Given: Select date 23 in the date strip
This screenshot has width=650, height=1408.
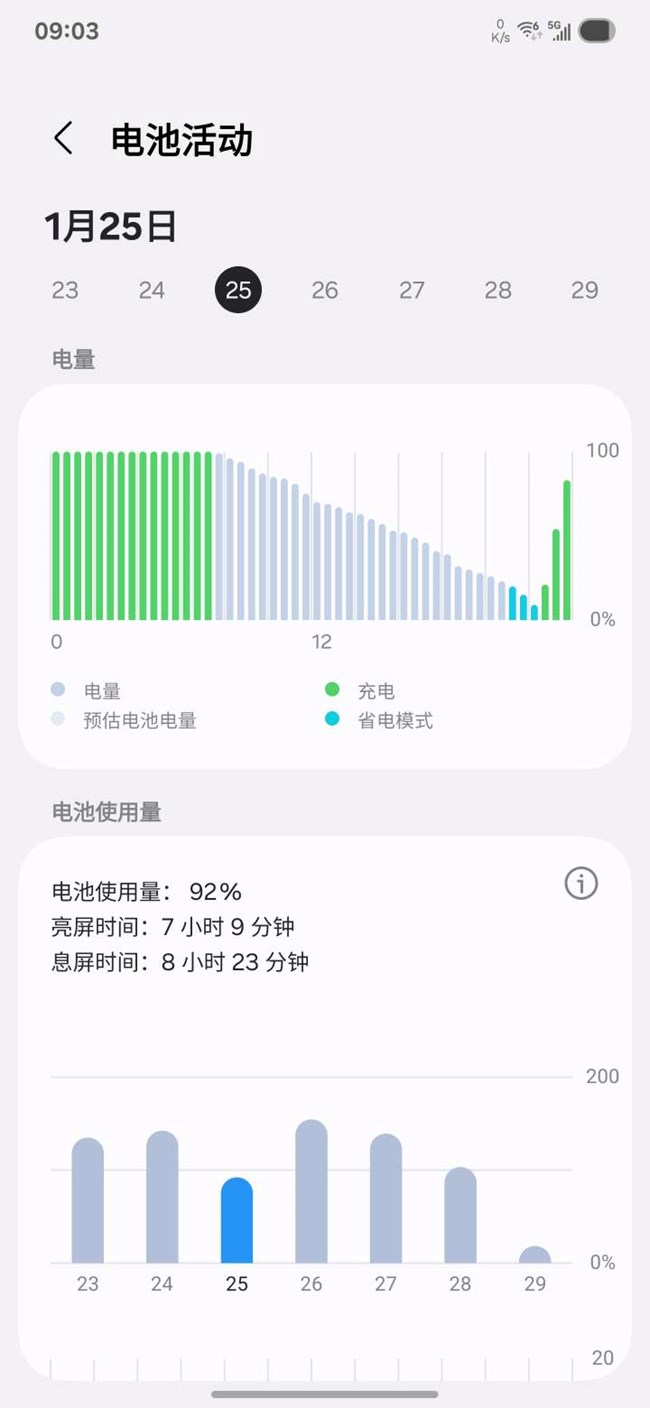Looking at the screenshot, I should tap(65, 290).
